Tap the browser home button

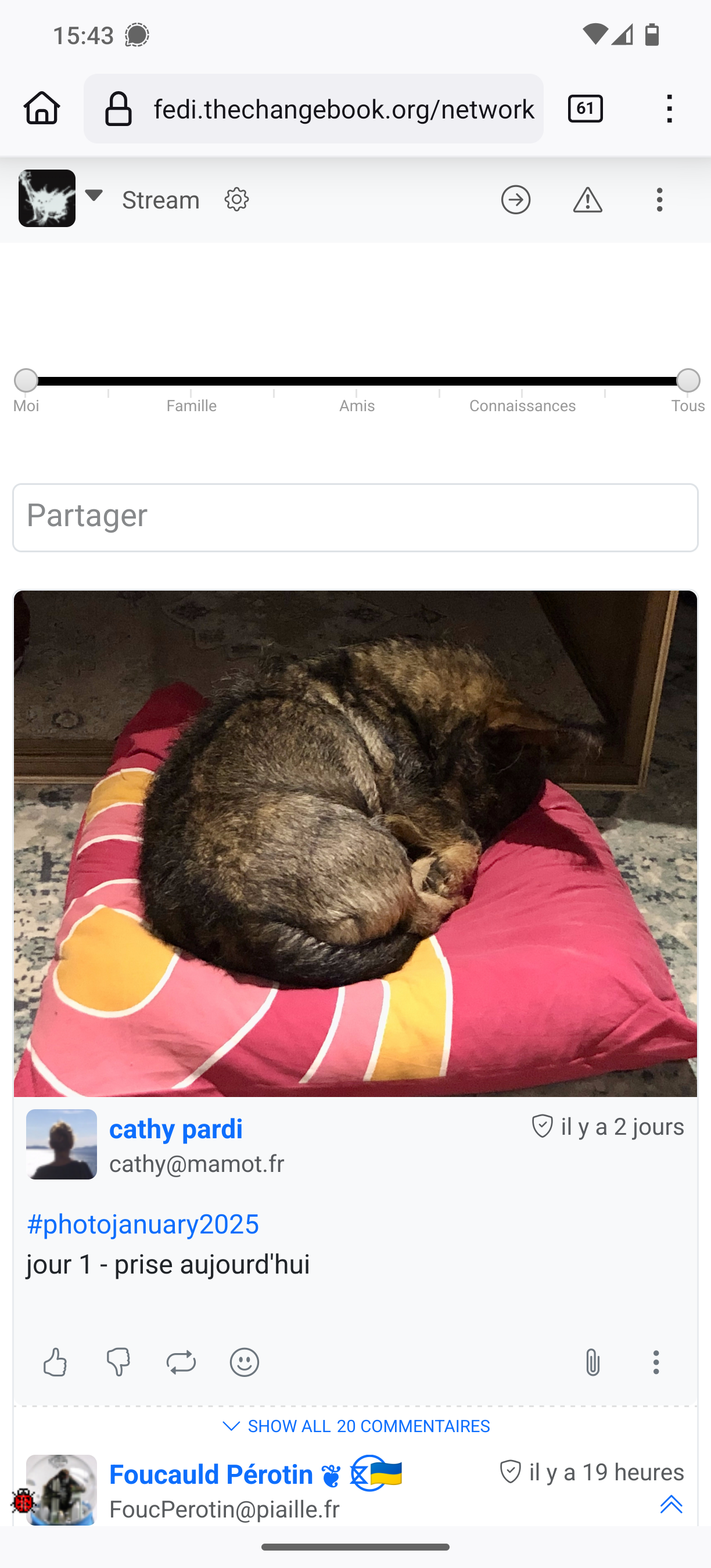(41, 109)
